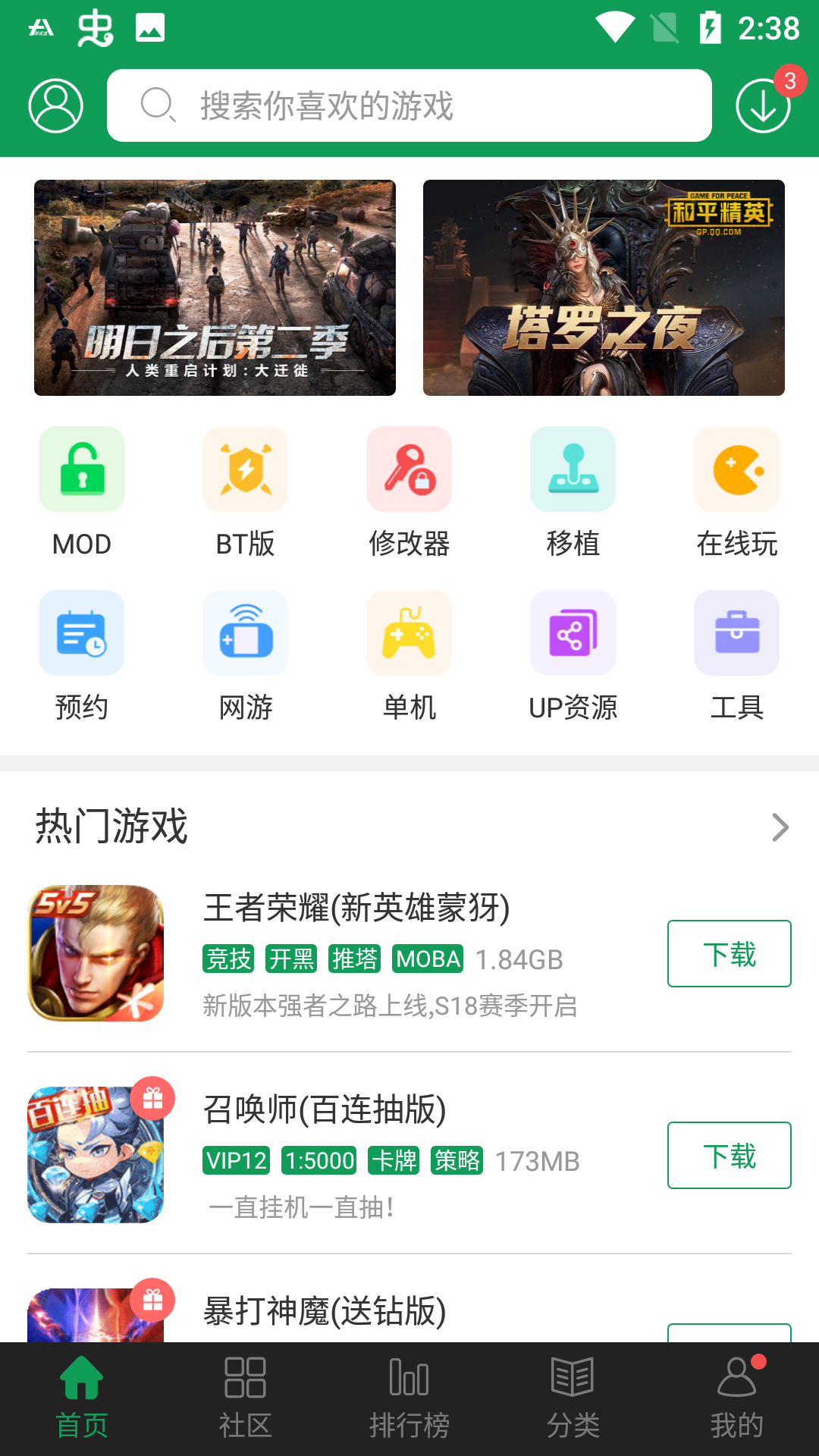The width and height of the screenshot is (819, 1456).
Task: Tap the user profile avatar icon
Action: (x=55, y=105)
